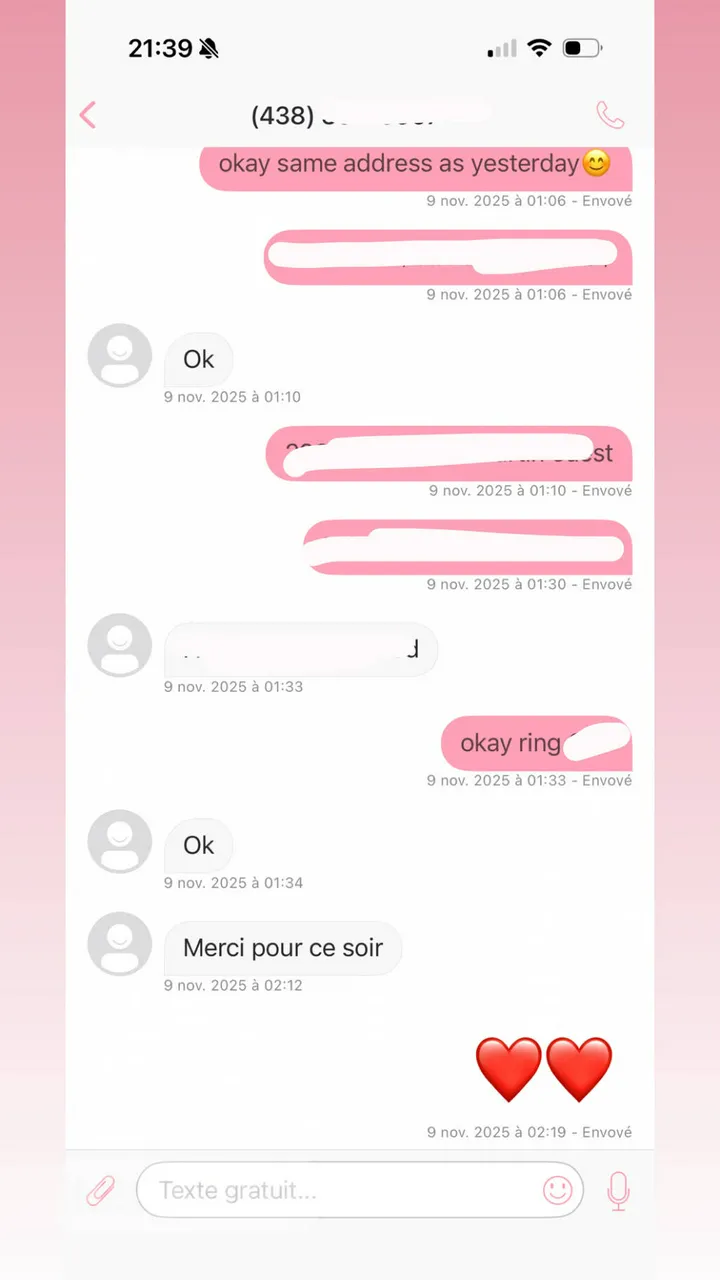Open the paperclip attachment menu

tap(100, 1190)
